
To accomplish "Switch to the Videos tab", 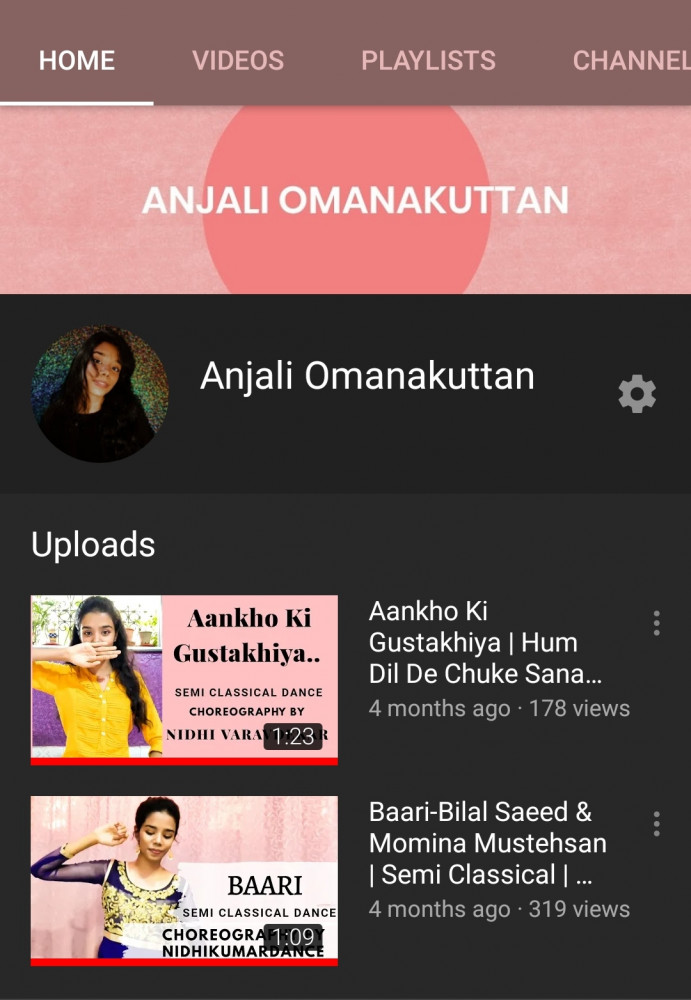I will (238, 61).
